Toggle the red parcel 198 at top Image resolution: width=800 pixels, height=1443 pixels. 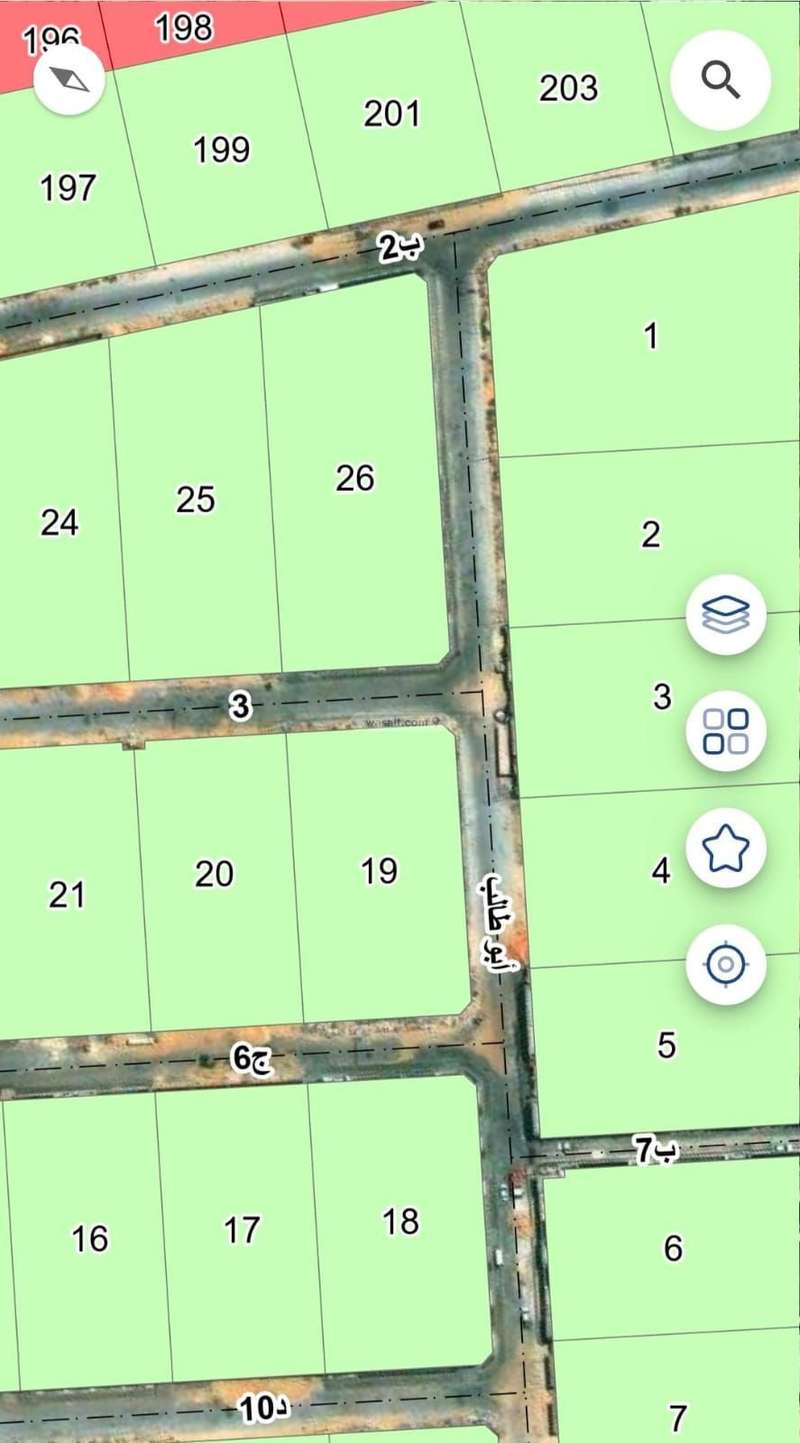[x=185, y=28]
